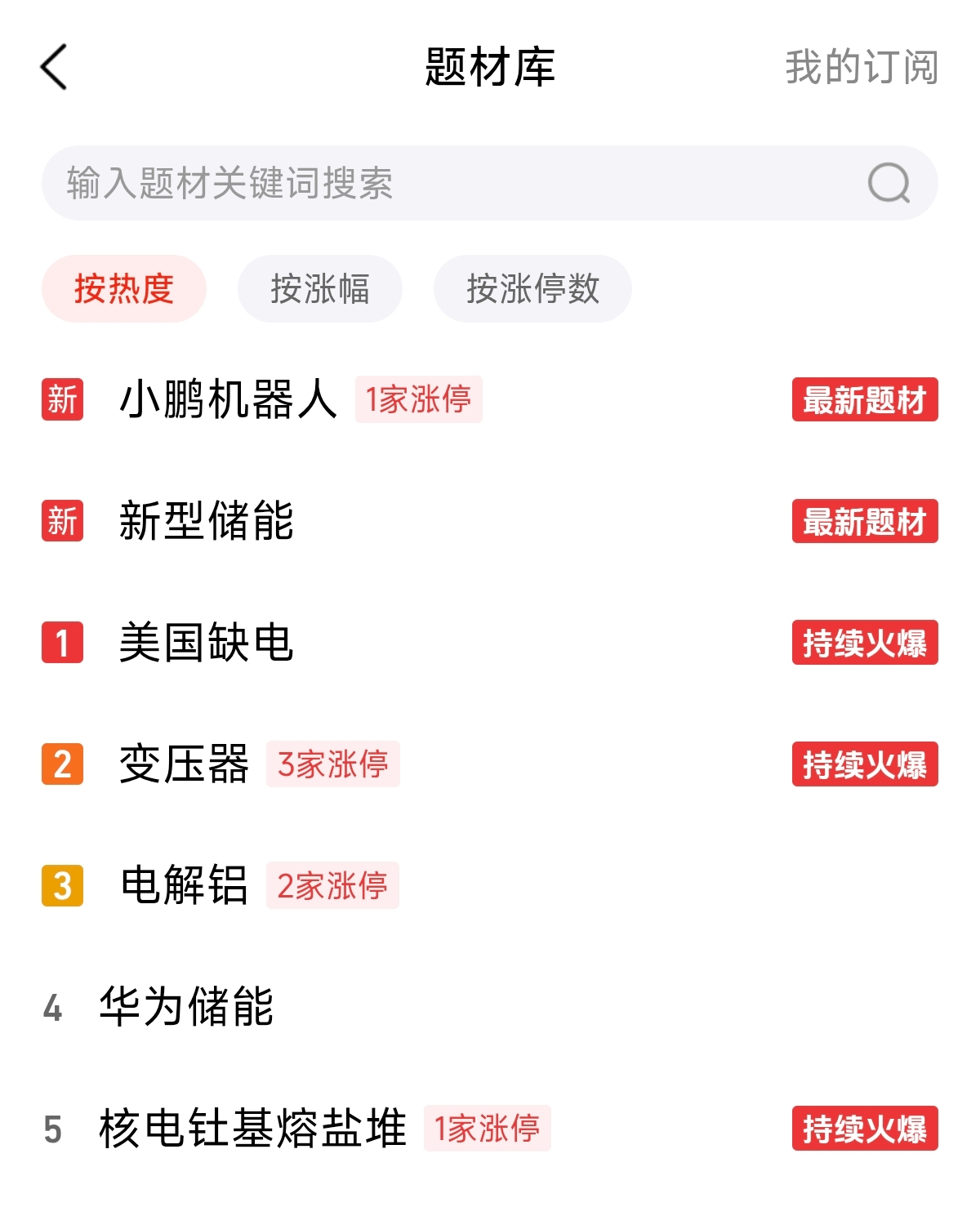The image size is (980, 1216).
Task: Sort by 按热度
Action: [x=124, y=288]
